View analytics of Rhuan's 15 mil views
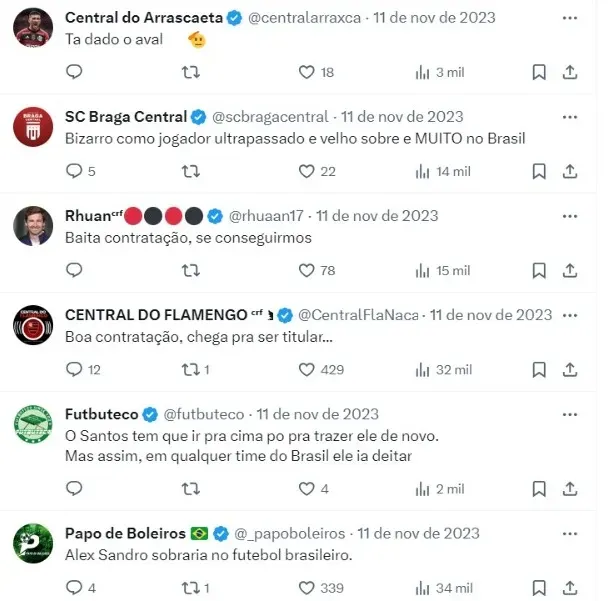Screen dimensions: 615x601 (442, 270)
